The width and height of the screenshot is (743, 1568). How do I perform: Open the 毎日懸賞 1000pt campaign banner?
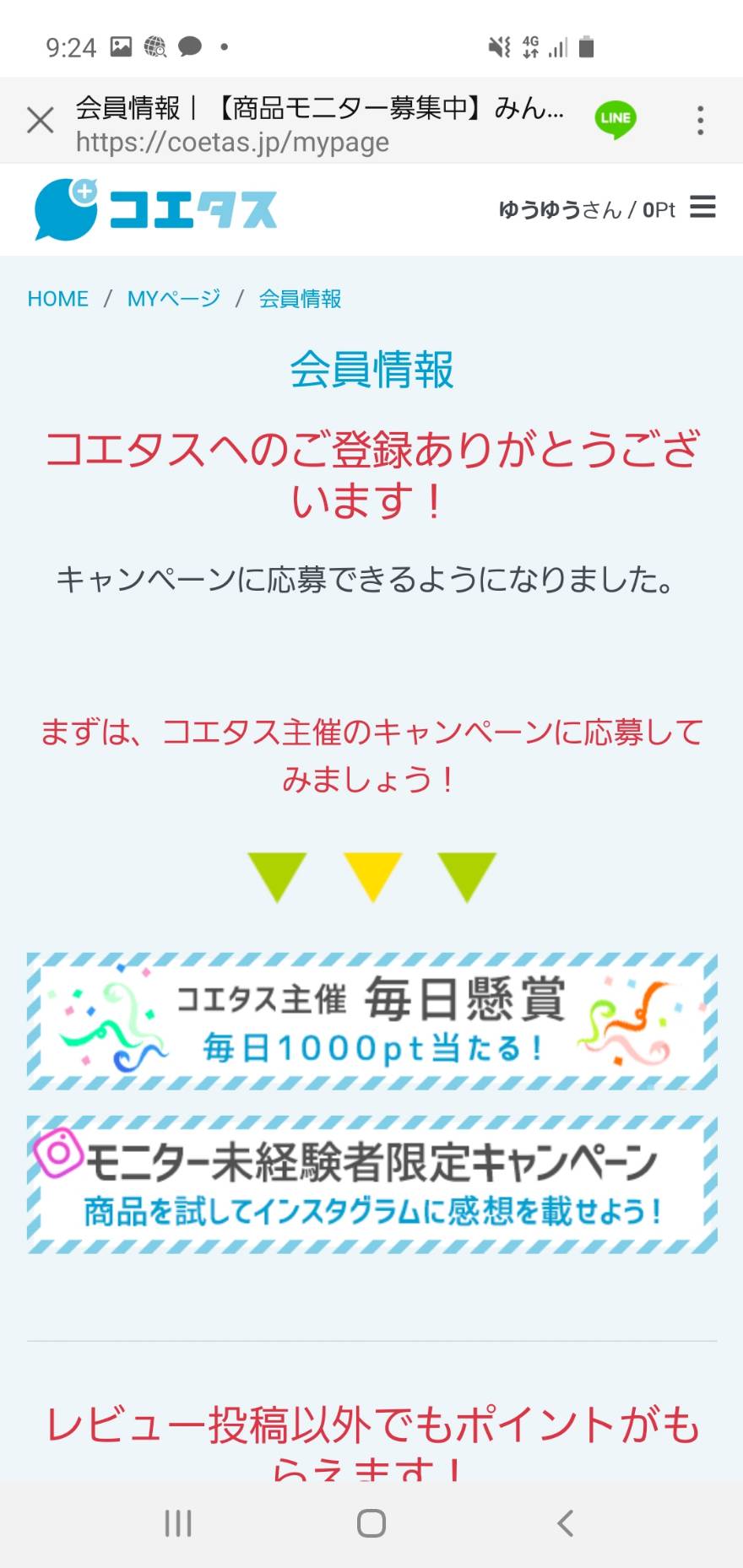click(371, 1021)
